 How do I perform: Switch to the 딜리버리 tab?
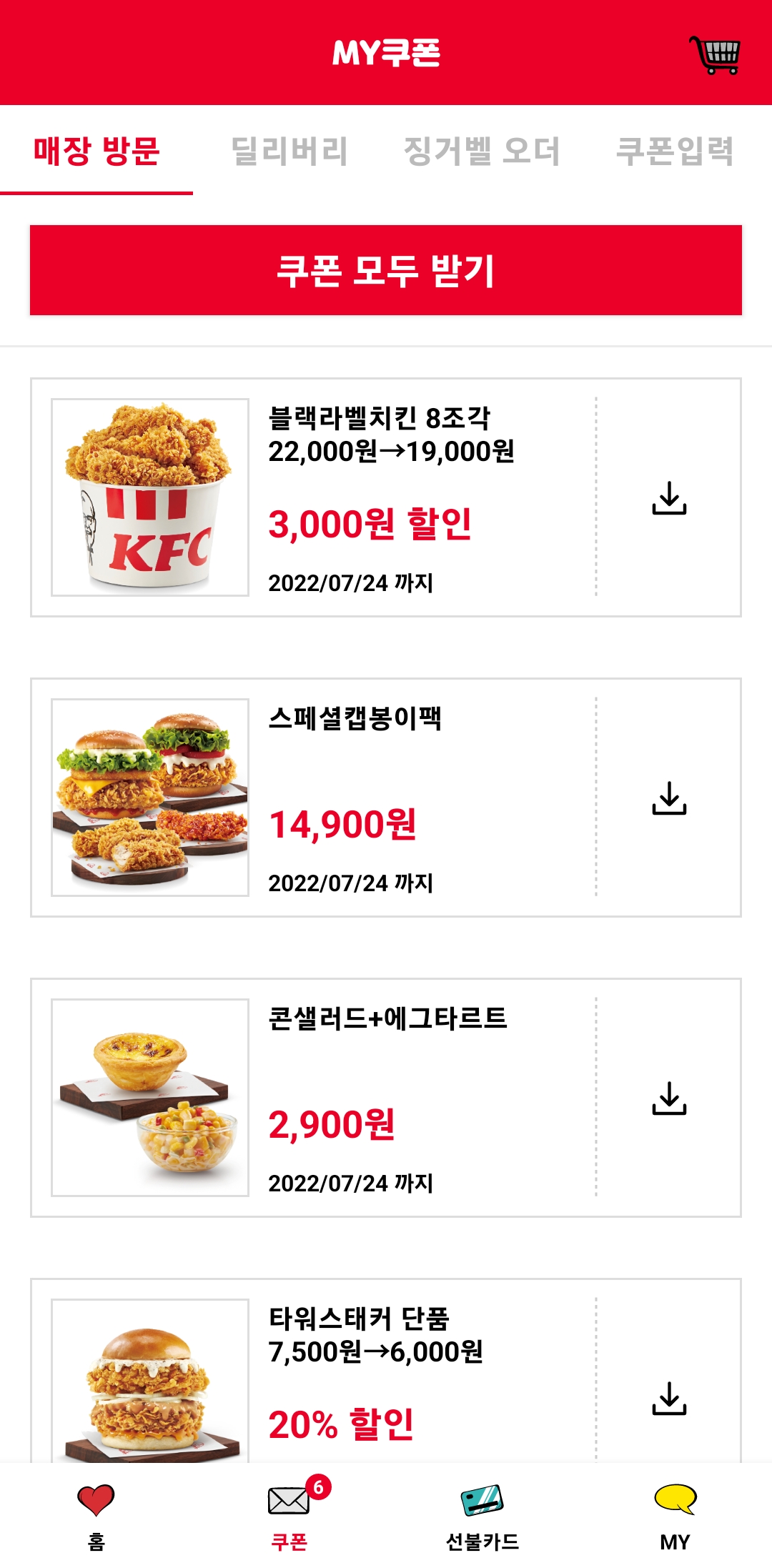[289, 152]
